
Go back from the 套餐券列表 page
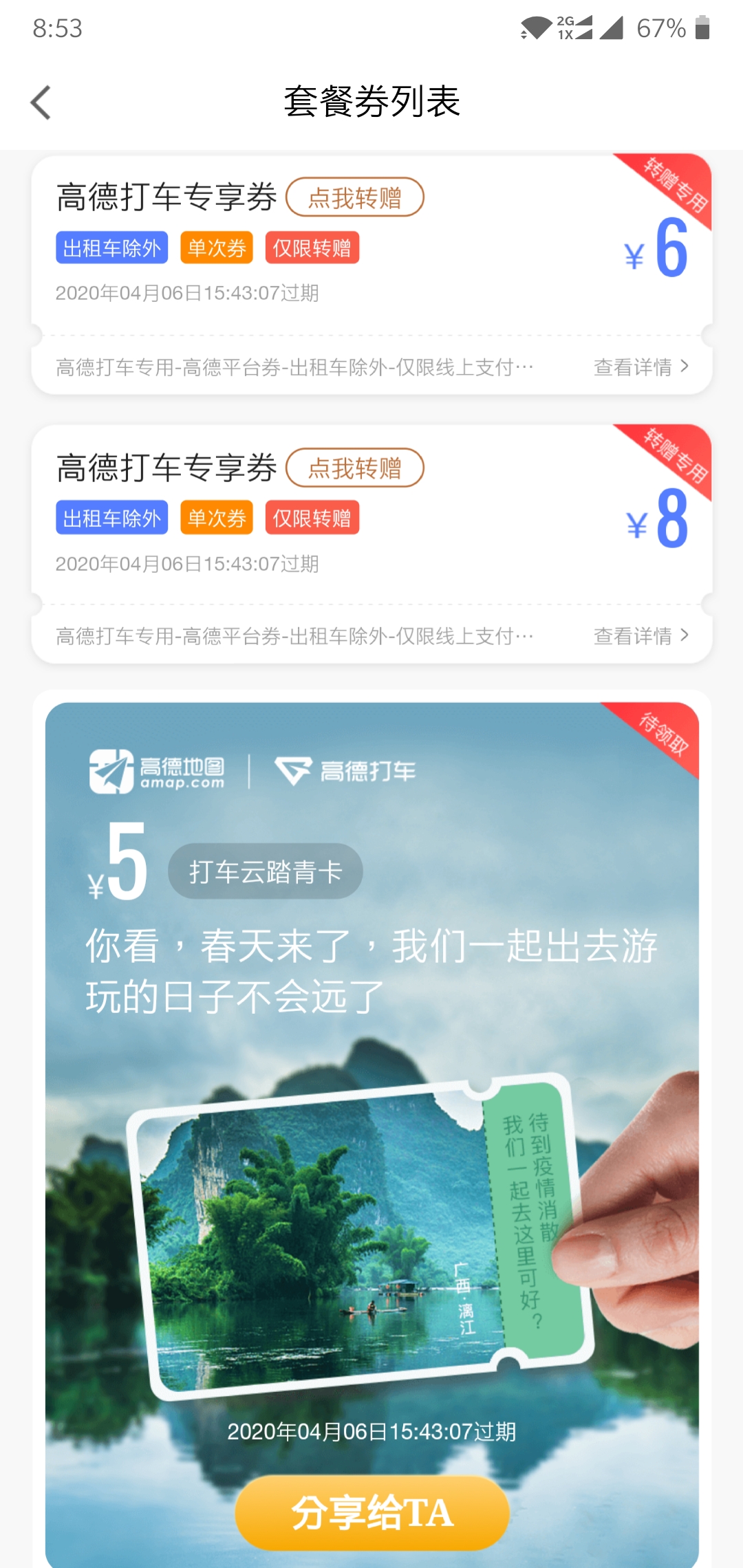point(41,102)
